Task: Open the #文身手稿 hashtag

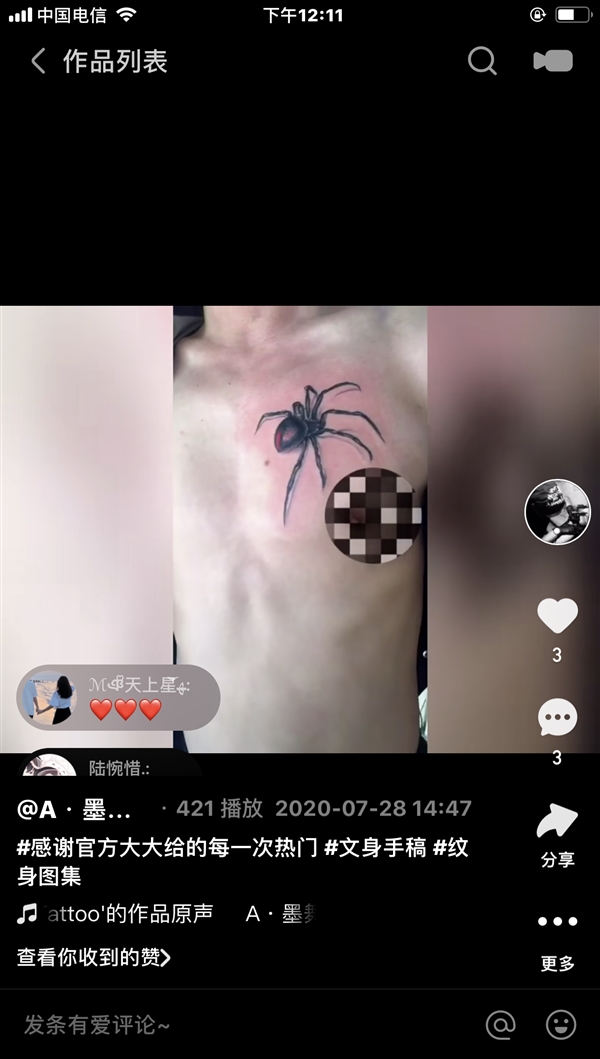Action: click(x=375, y=847)
